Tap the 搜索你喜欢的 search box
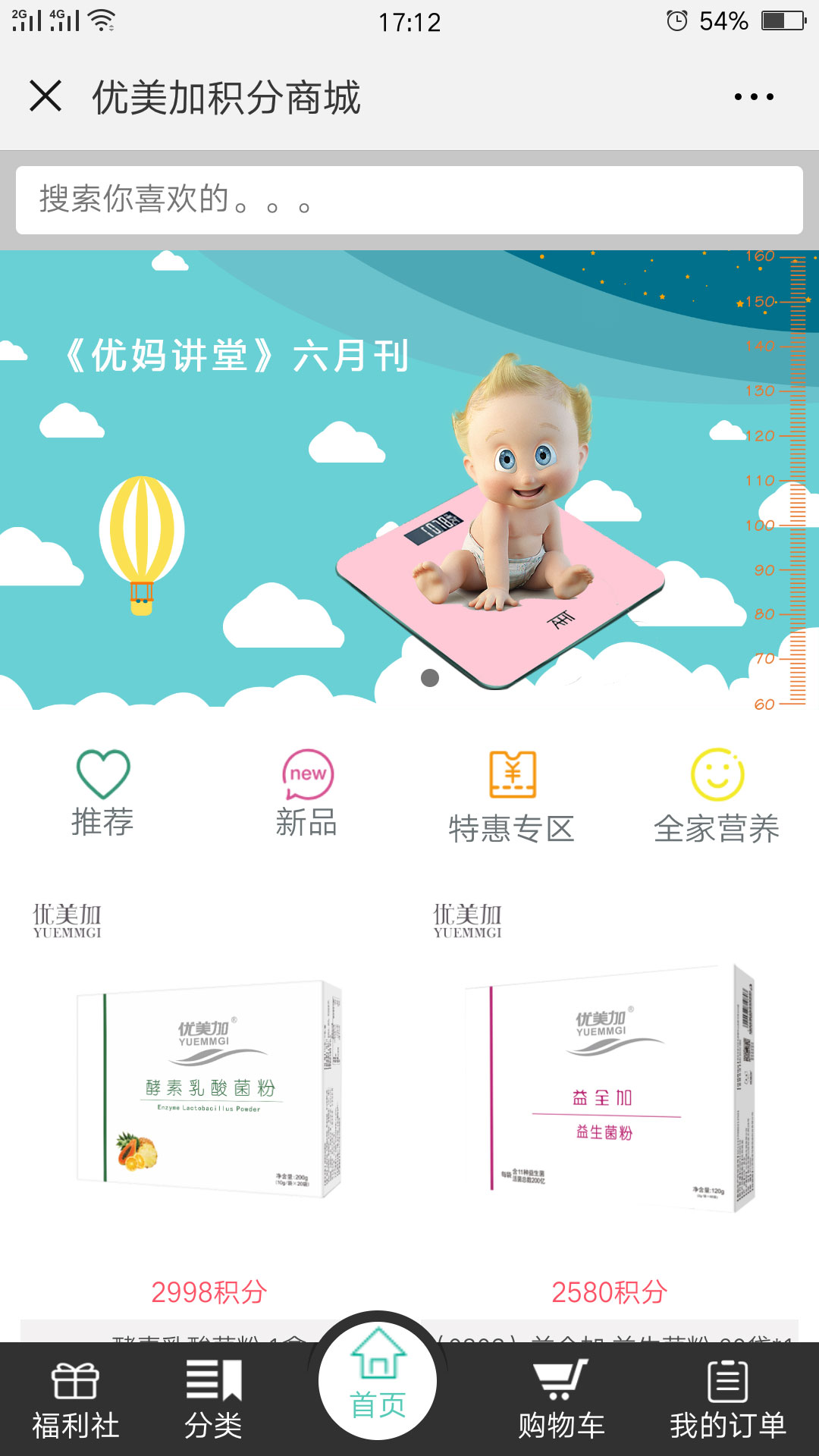Image resolution: width=819 pixels, height=1456 pixels. [409, 200]
